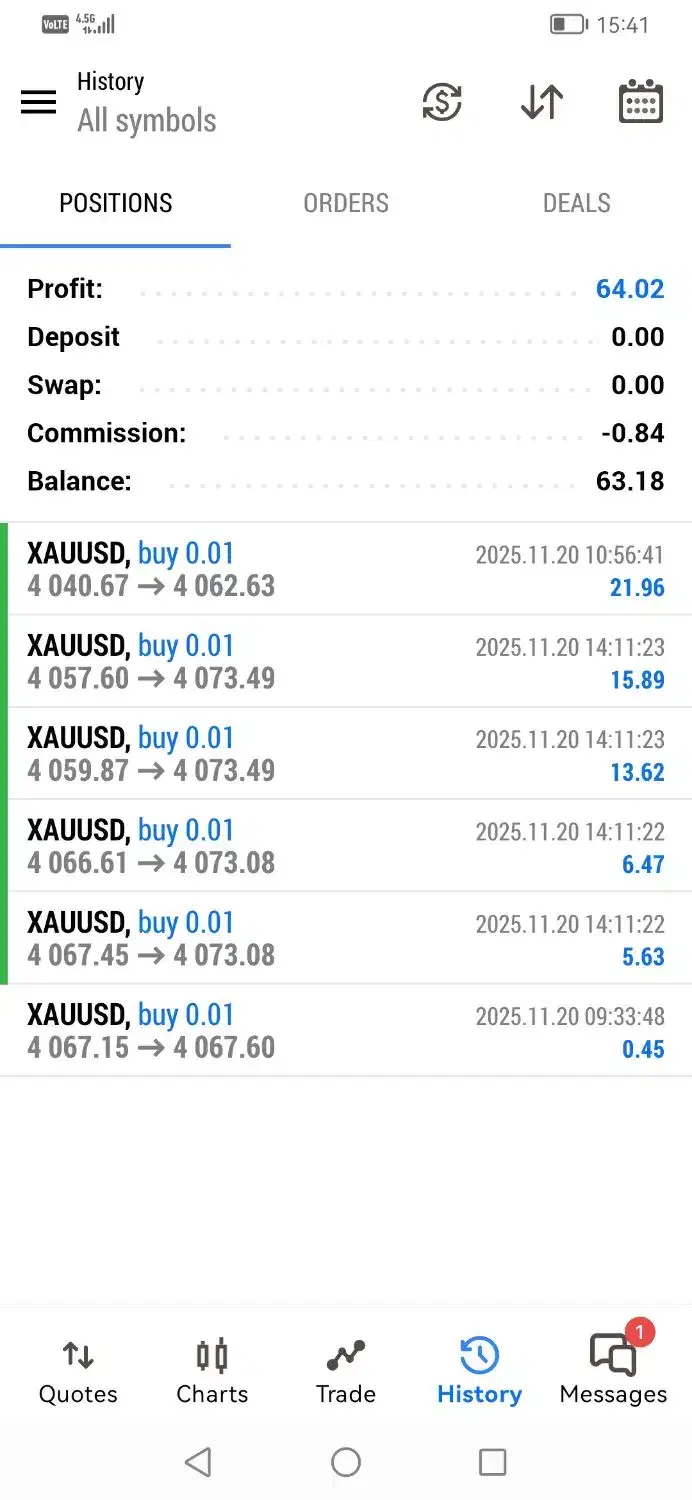Show details of position opened at 4 066.61

point(346,846)
